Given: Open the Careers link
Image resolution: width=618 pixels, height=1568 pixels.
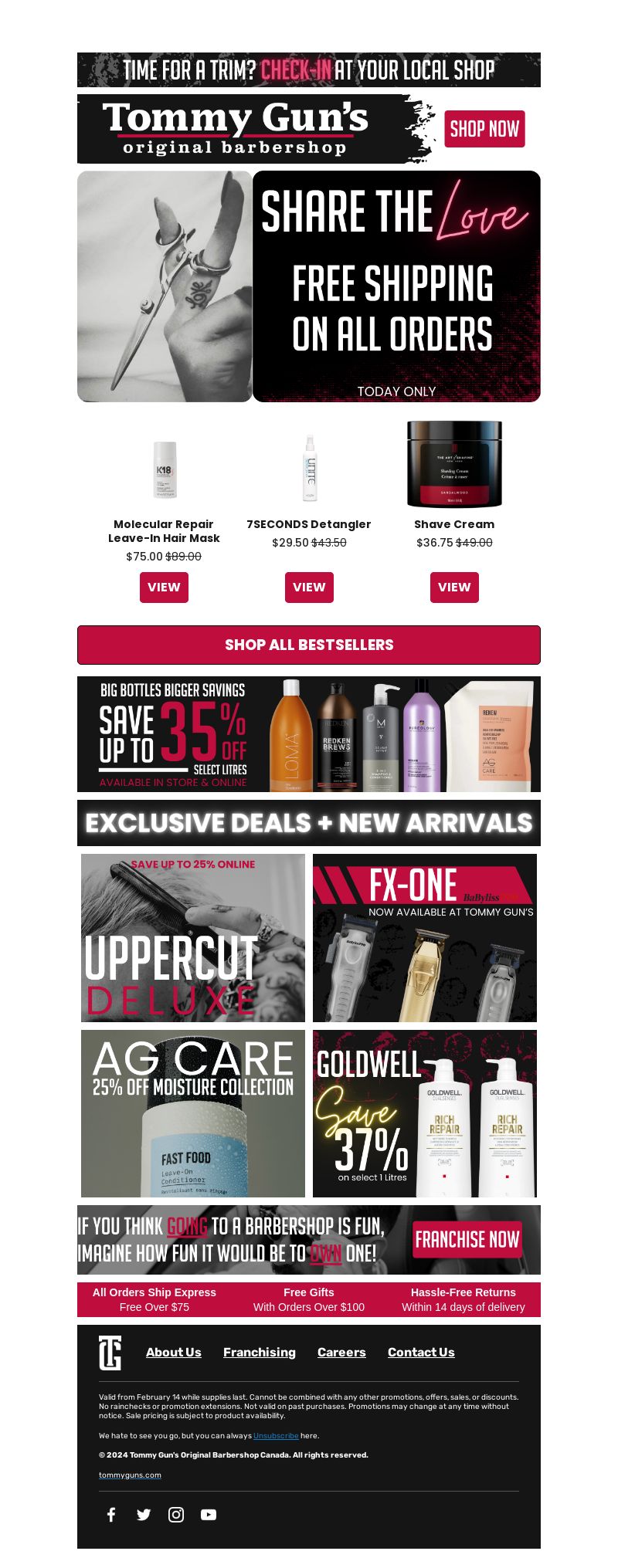Looking at the screenshot, I should point(341,1352).
